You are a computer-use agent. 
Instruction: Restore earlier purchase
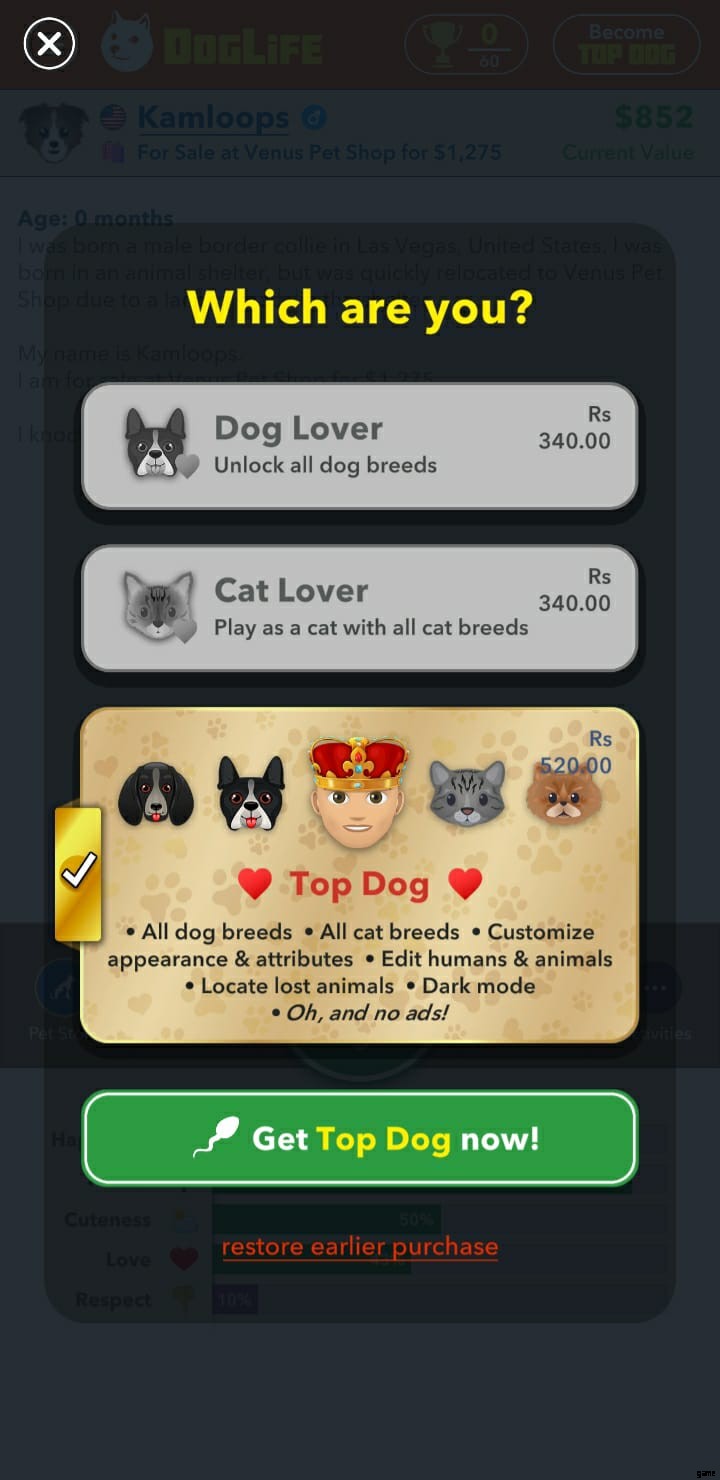(359, 1247)
